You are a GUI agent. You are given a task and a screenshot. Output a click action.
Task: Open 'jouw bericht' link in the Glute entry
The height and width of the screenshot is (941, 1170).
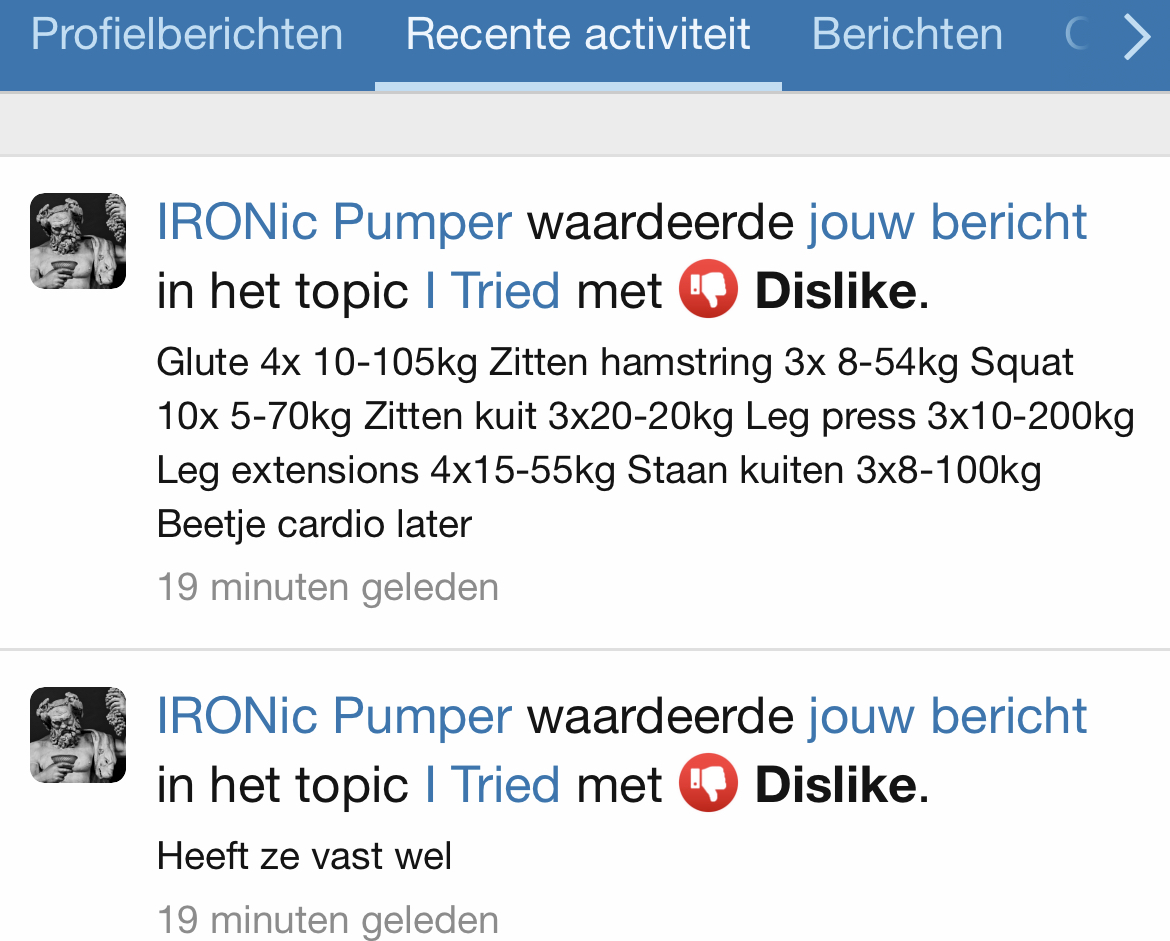point(947,222)
